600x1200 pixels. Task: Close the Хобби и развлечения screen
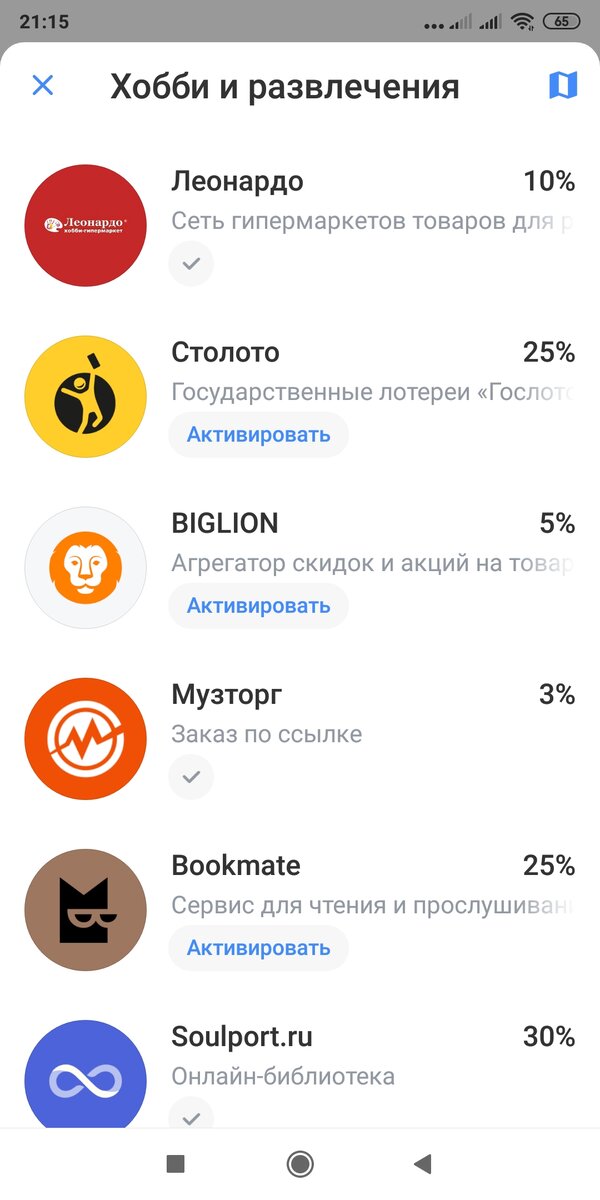pos(42,86)
